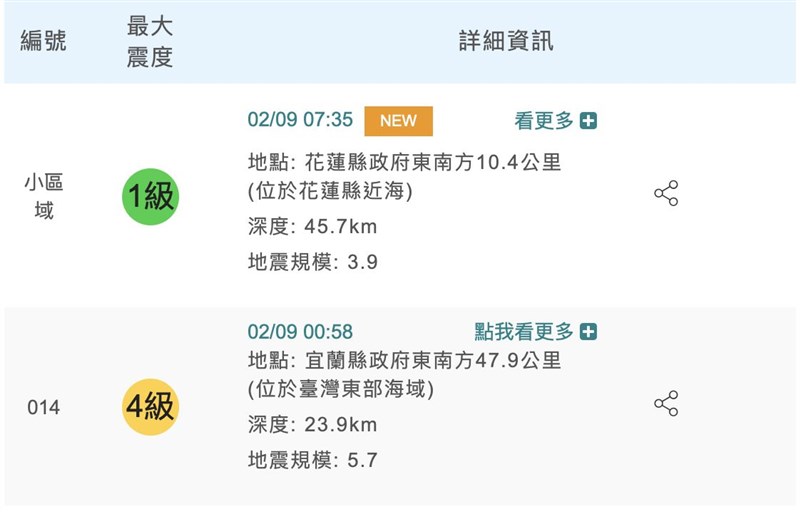
Task: Open the 小區域 earthquake report near 花蓮縣
Action: point(43,197)
